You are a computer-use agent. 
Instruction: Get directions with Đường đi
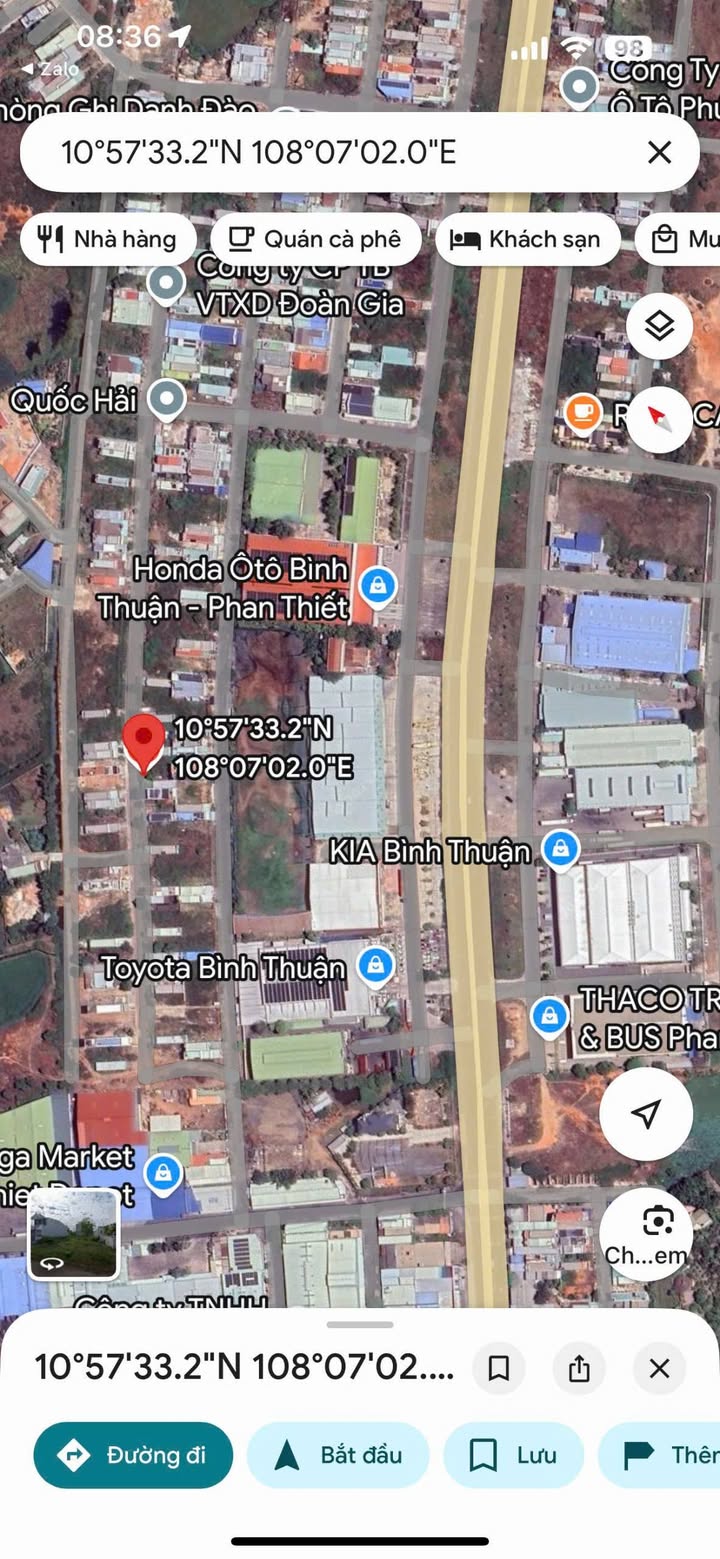(x=133, y=1455)
